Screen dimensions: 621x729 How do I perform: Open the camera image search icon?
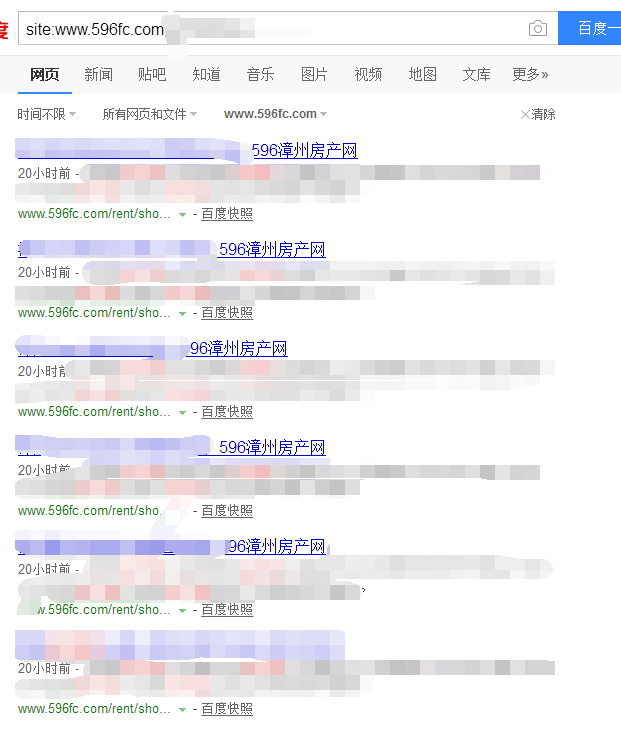(538, 29)
